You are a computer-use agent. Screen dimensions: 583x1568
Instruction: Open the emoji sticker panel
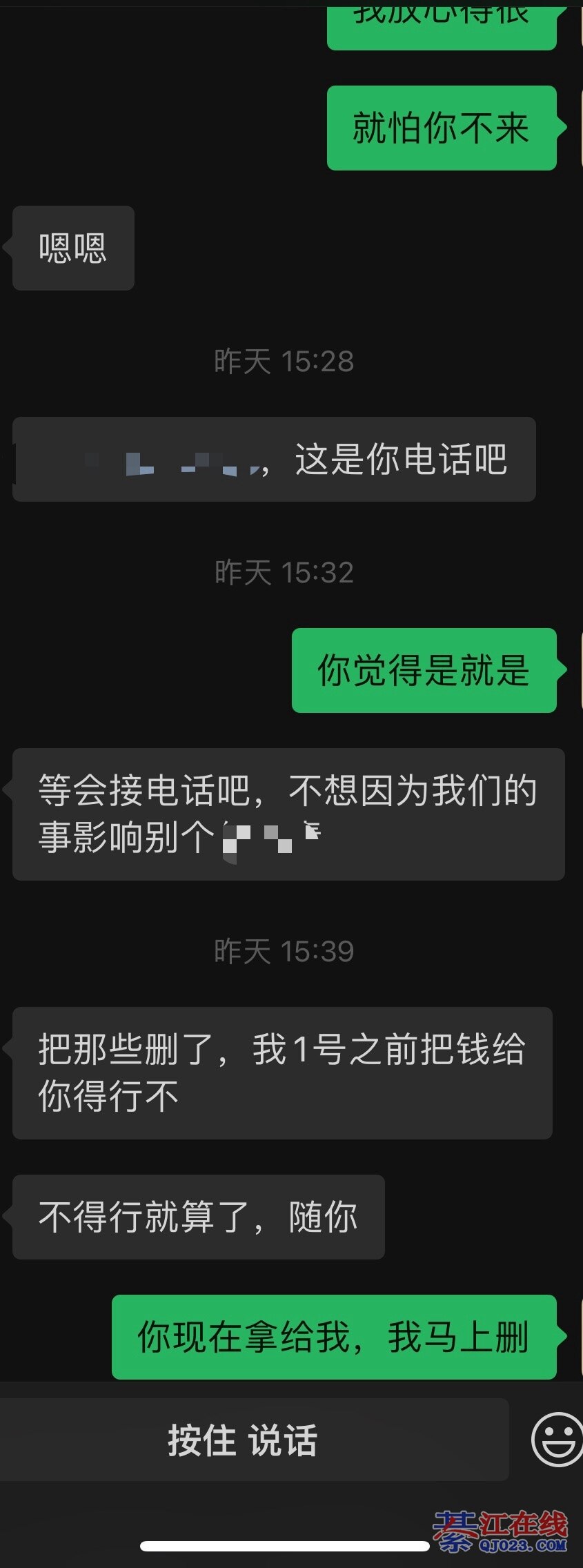[557, 1440]
